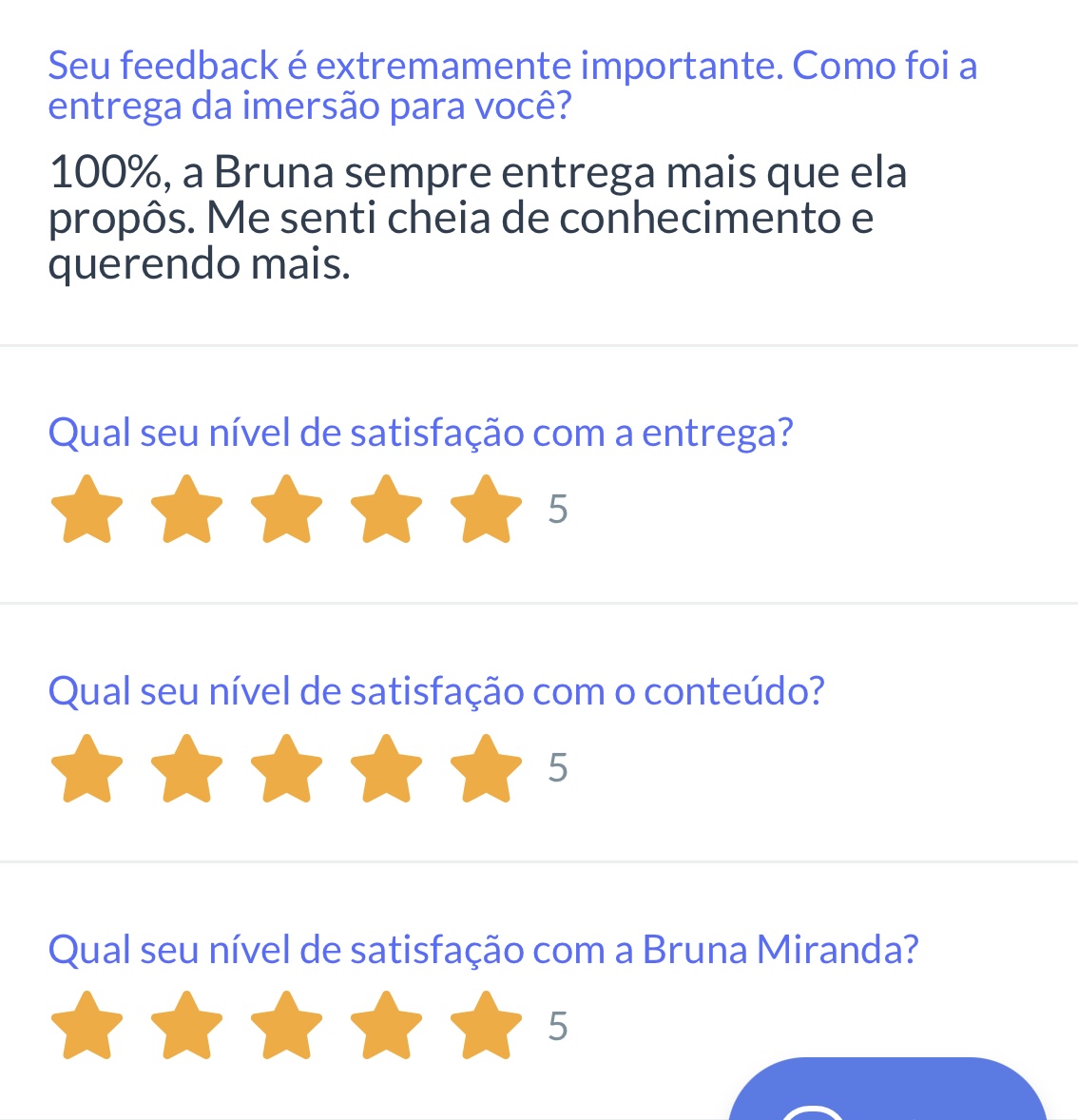
Task: Click the second star for entrega satisfaction
Action: [187, 511]
